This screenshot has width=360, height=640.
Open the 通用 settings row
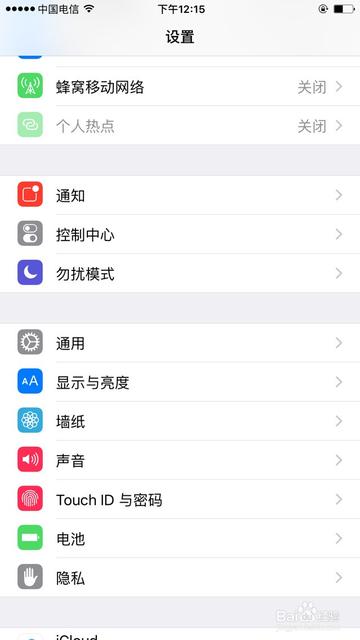pyautogui.click(x=180, y=343)
